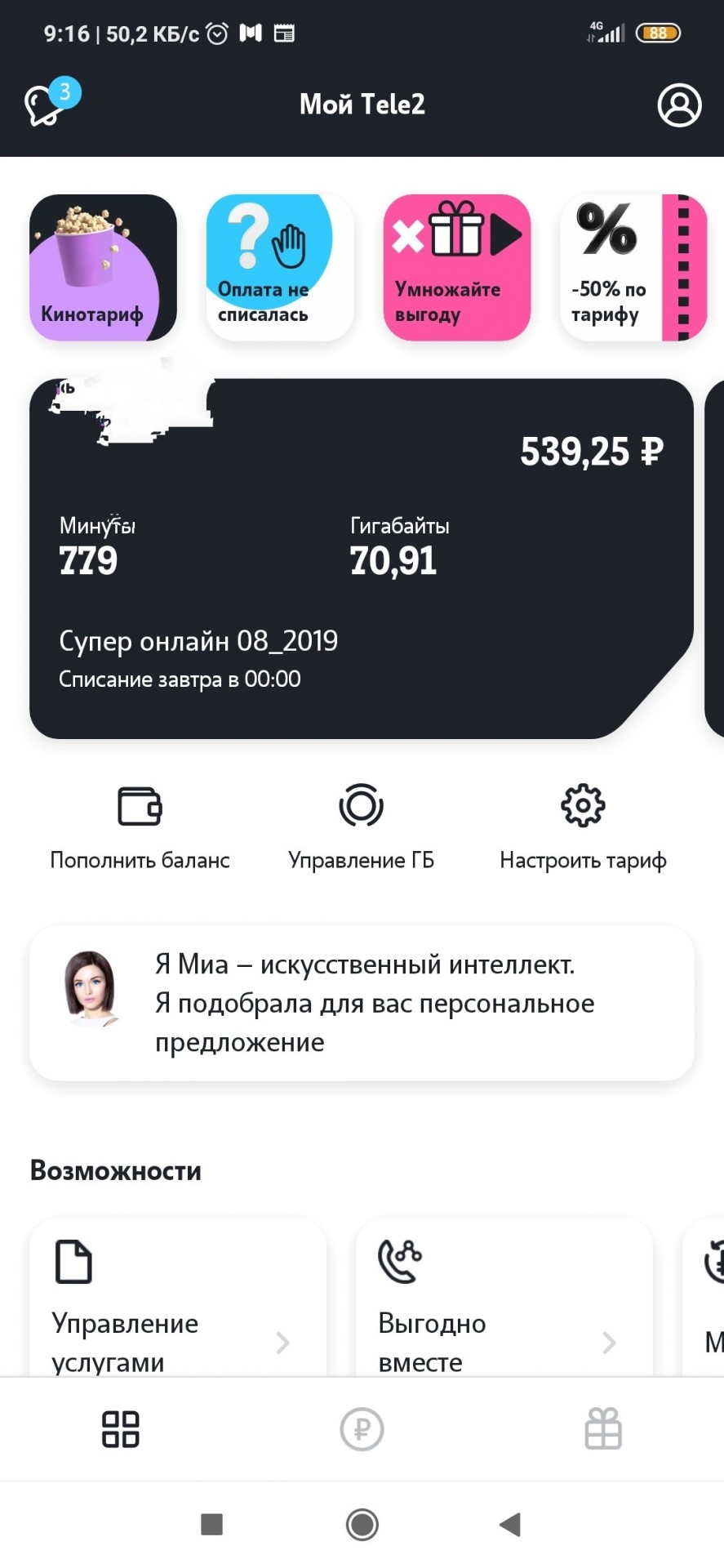
Task: Open the Кинотариф story tile
Action: (103, 267)
